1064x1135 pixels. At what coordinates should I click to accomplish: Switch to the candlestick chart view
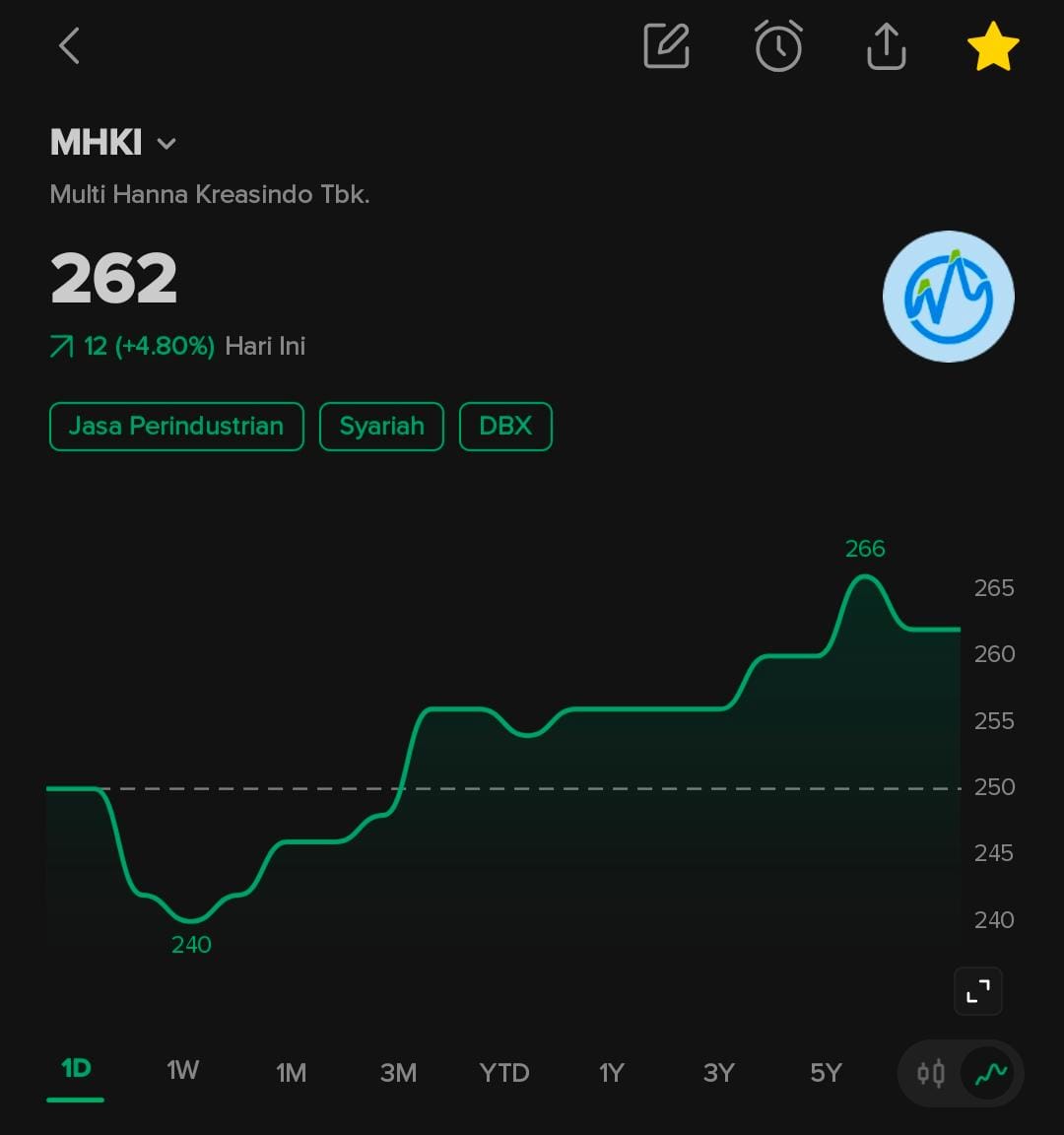coord(931,1073)
